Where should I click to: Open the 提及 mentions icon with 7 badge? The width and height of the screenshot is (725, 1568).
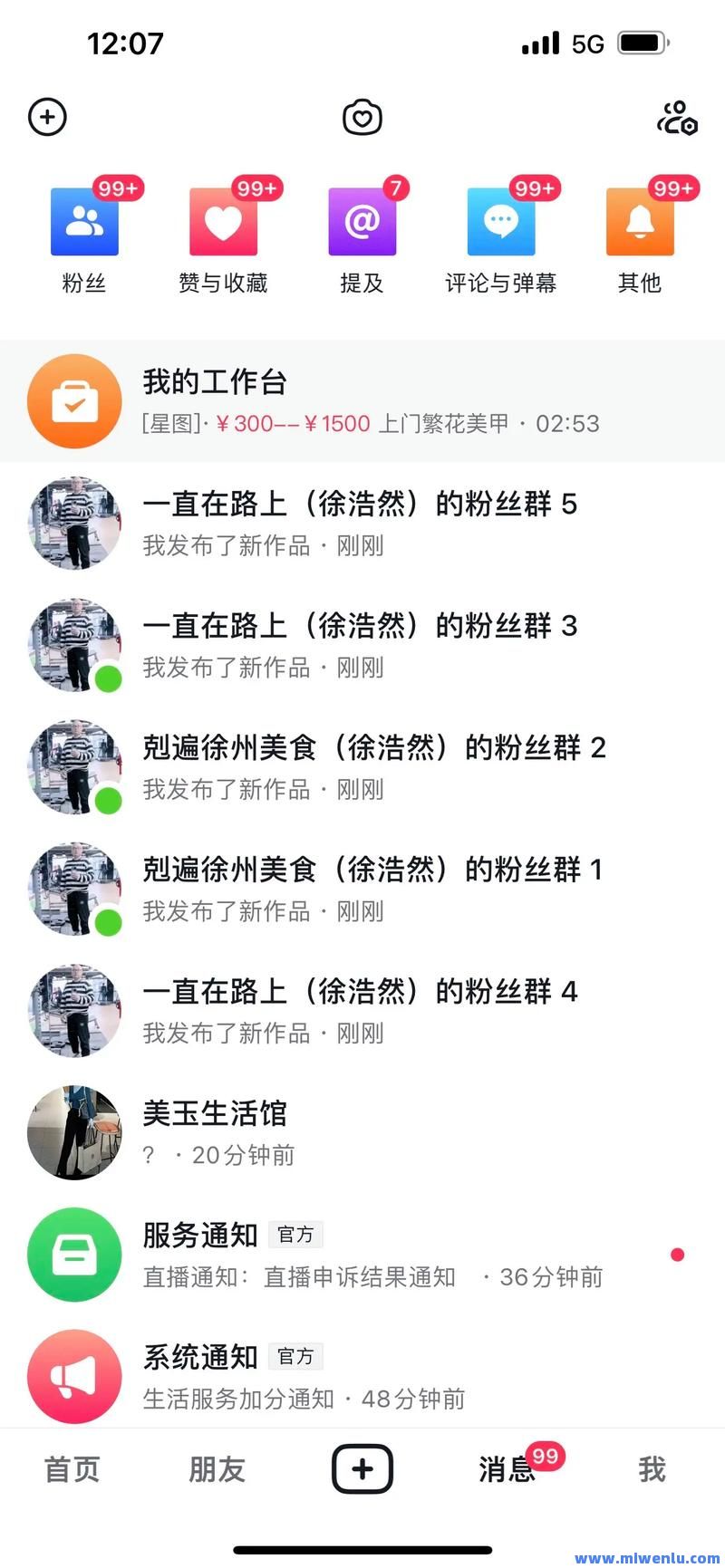(362, 220)
